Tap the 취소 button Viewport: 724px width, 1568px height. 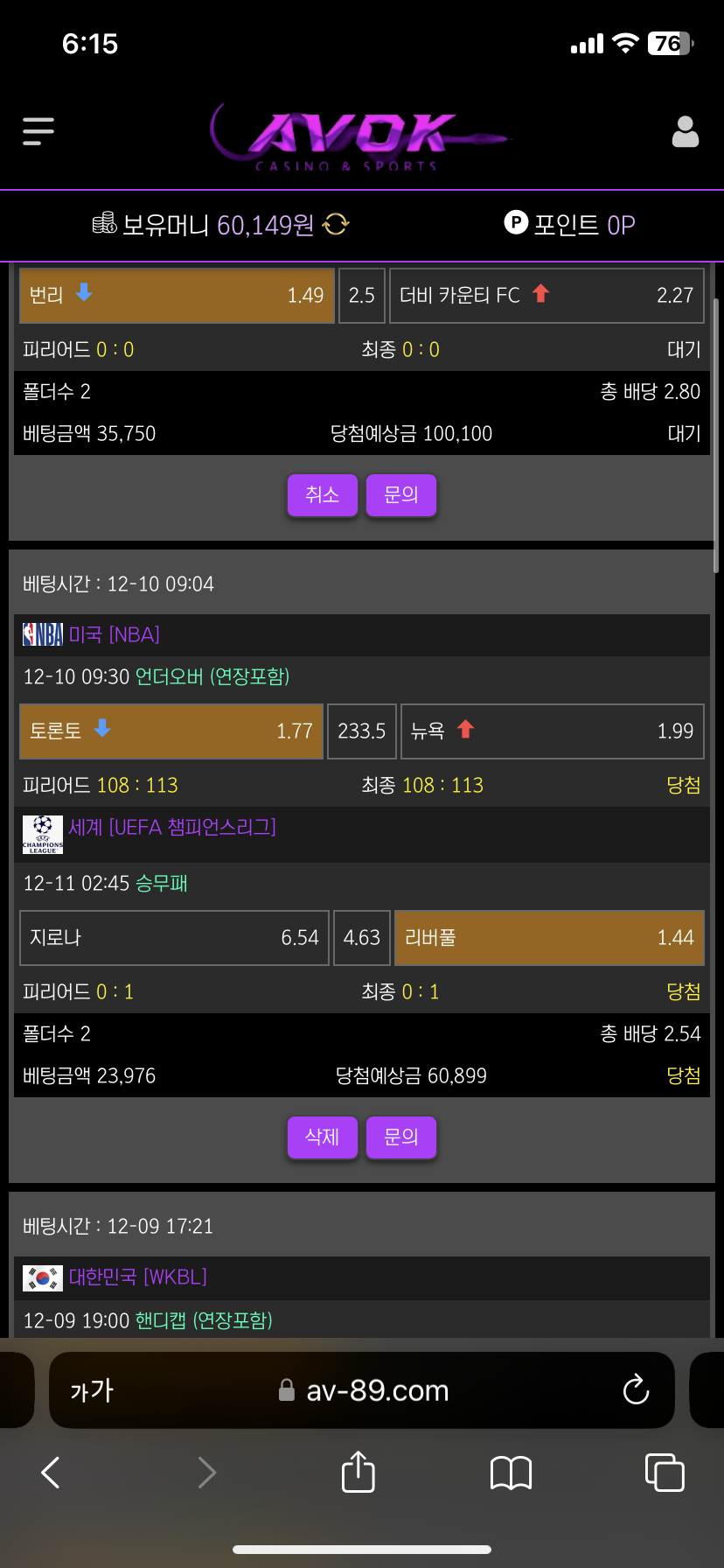(322, 495)
